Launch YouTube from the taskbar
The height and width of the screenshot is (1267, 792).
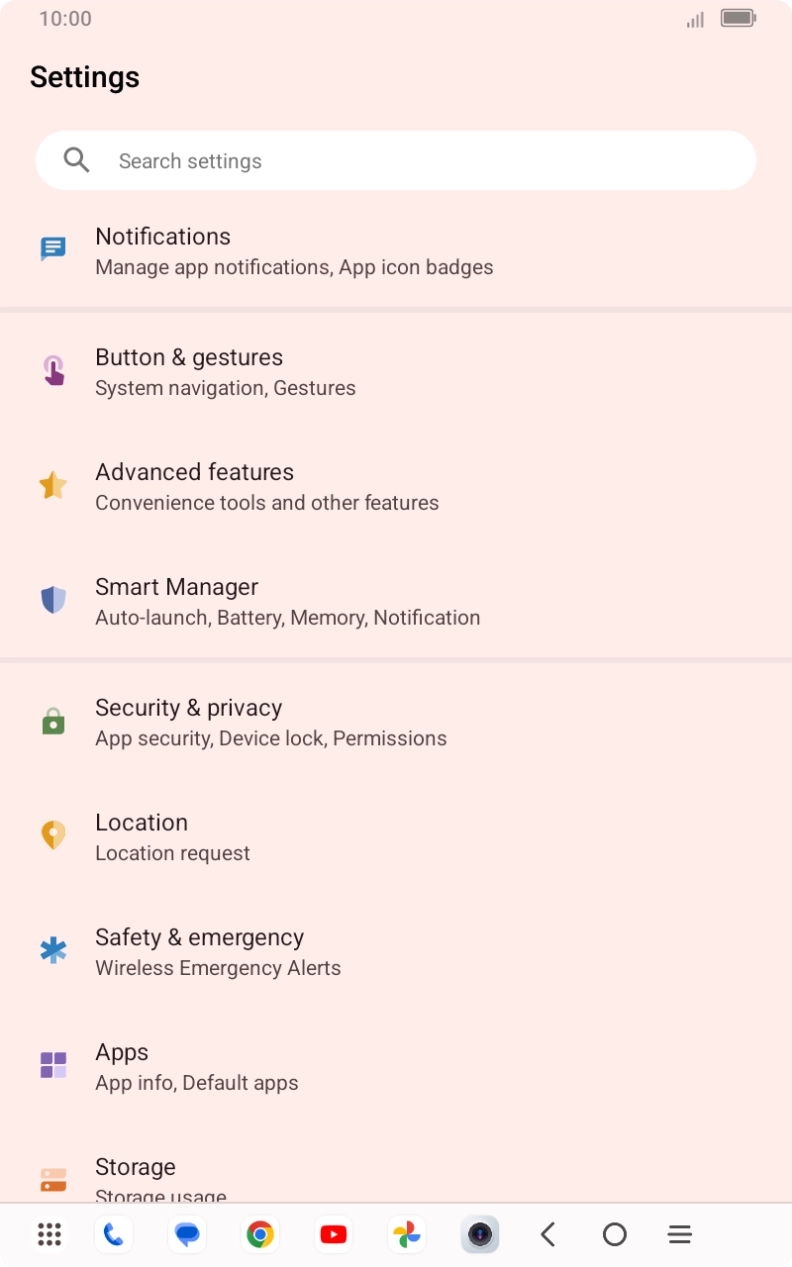point(333,1235)
